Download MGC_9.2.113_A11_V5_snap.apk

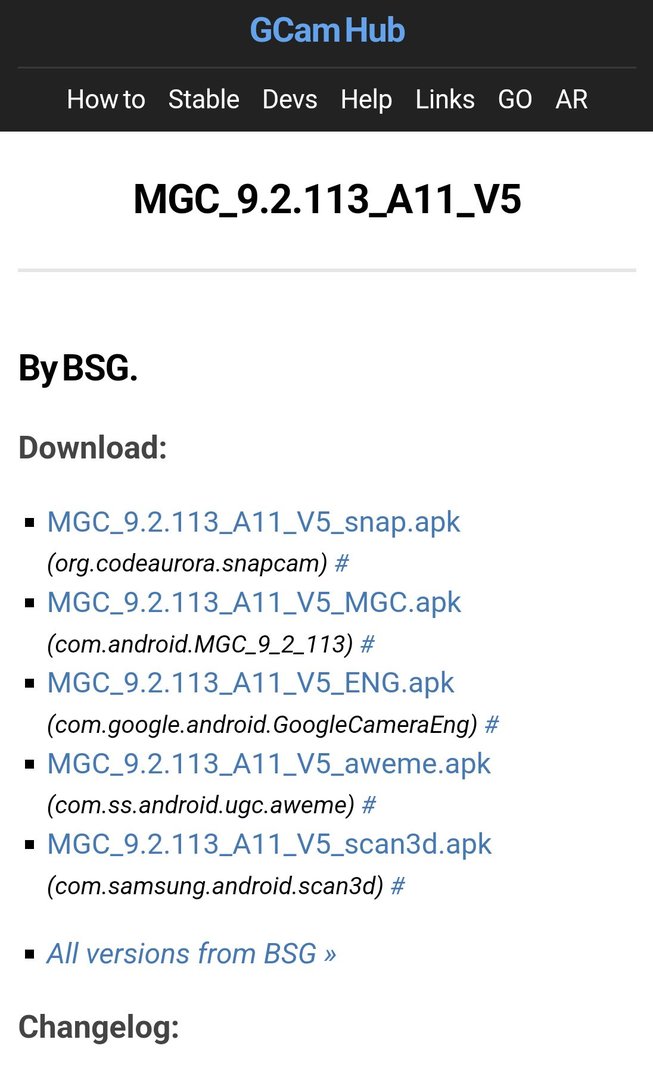(x=254, y=522)
